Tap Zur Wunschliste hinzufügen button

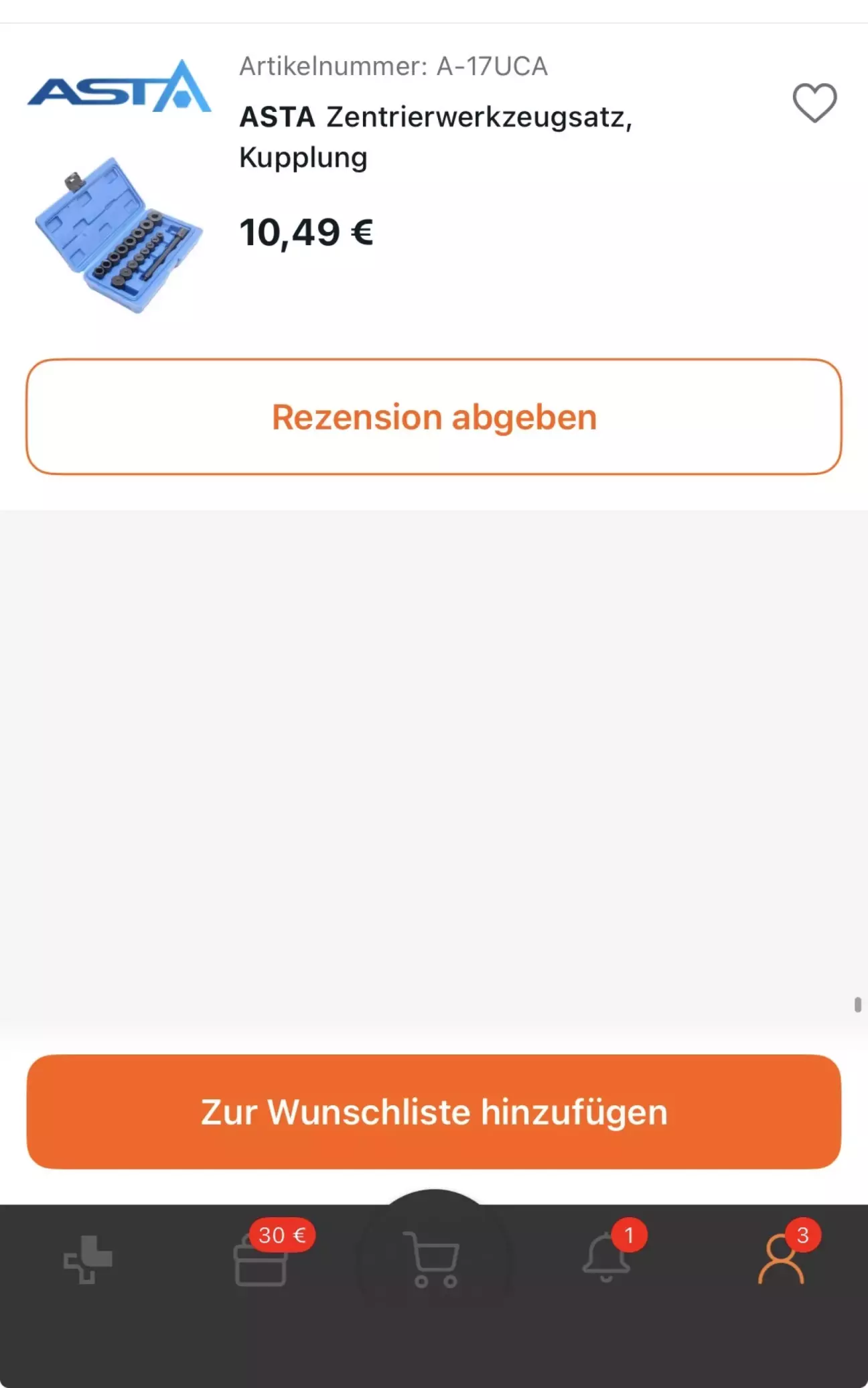click(434, 1112)
